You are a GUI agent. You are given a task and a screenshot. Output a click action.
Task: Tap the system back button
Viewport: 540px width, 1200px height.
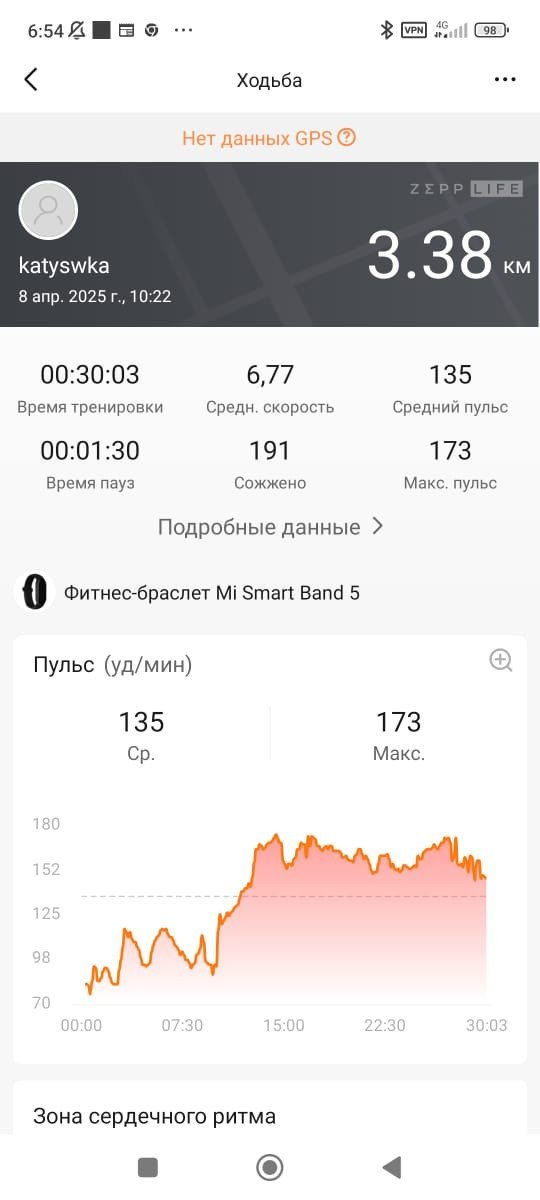coord(392,1167)
